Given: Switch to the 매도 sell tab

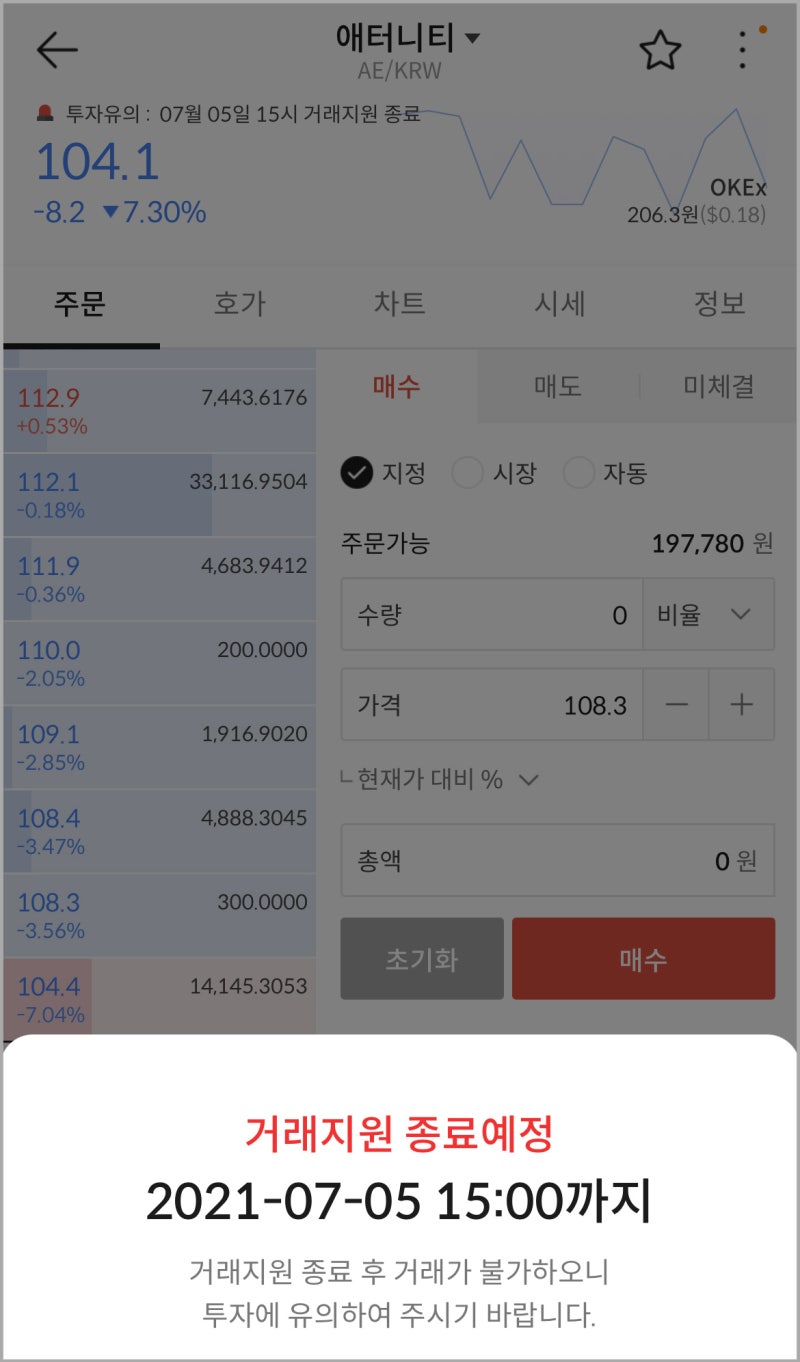Looking at the screenshot, I should pos(556,387).
